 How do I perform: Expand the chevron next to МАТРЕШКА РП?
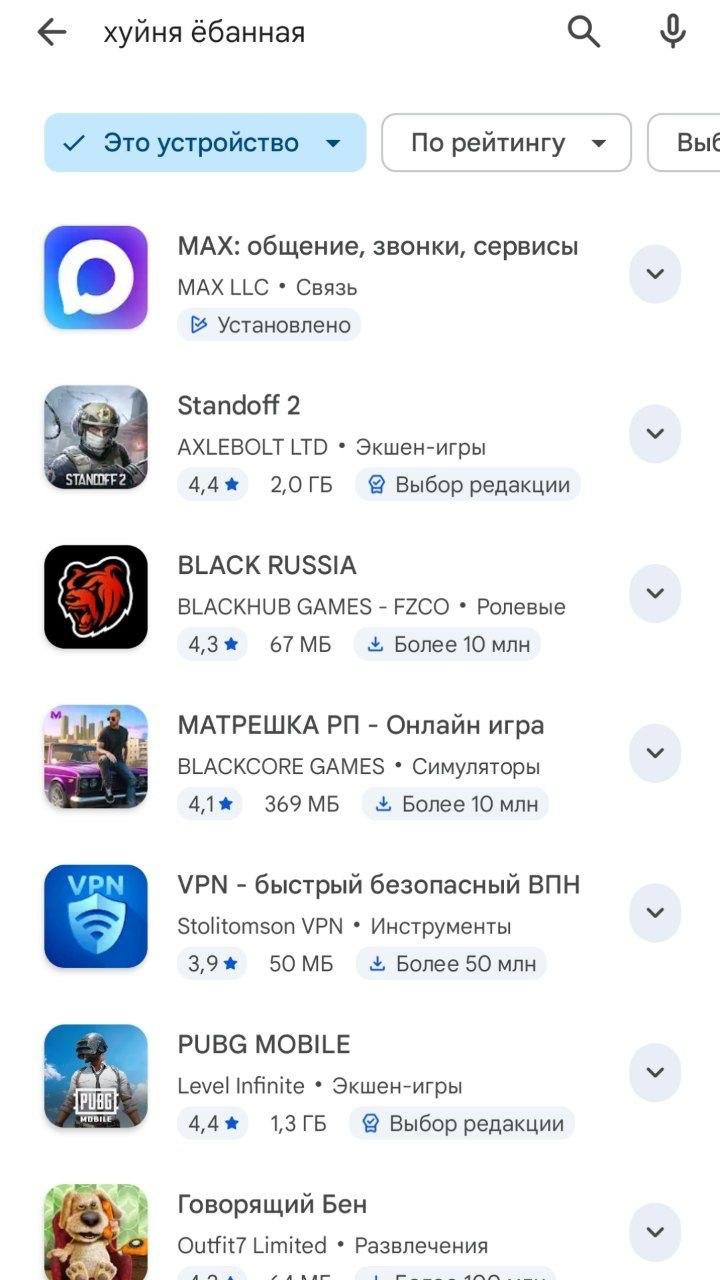coord(655,753)
